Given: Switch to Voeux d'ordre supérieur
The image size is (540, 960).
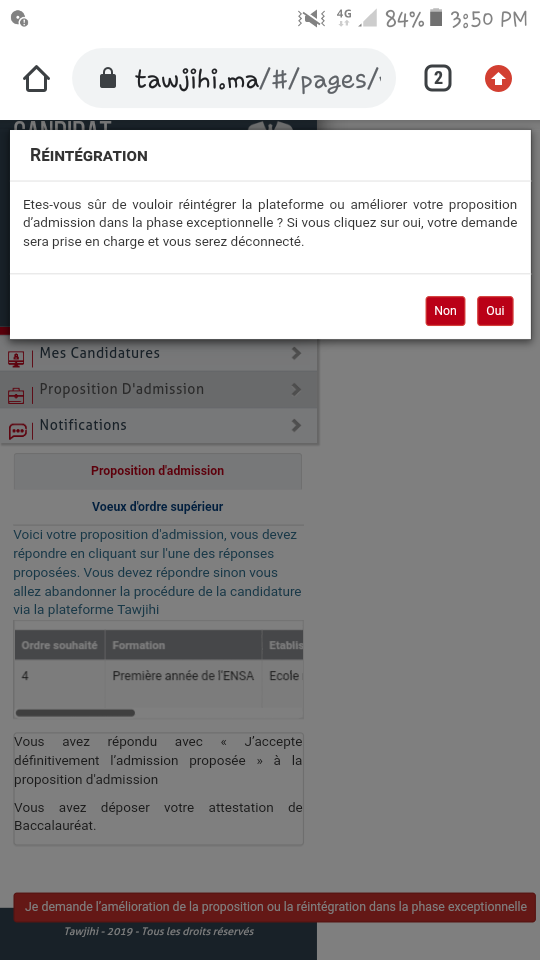Looking at the screenshot, I should [x=157, y=507].
